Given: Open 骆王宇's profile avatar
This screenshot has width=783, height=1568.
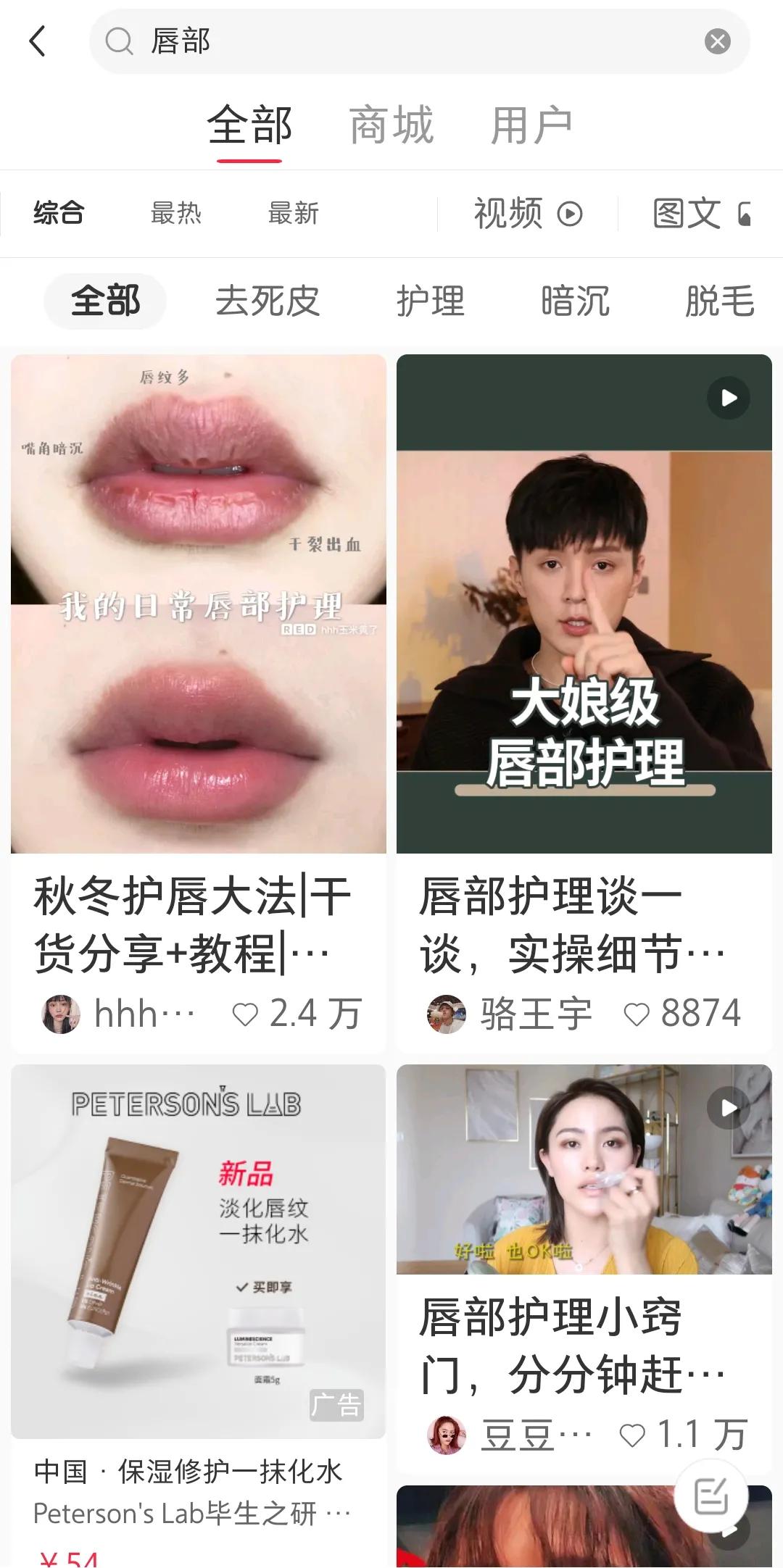Looking at the screenshot, I should [447, 1014].
